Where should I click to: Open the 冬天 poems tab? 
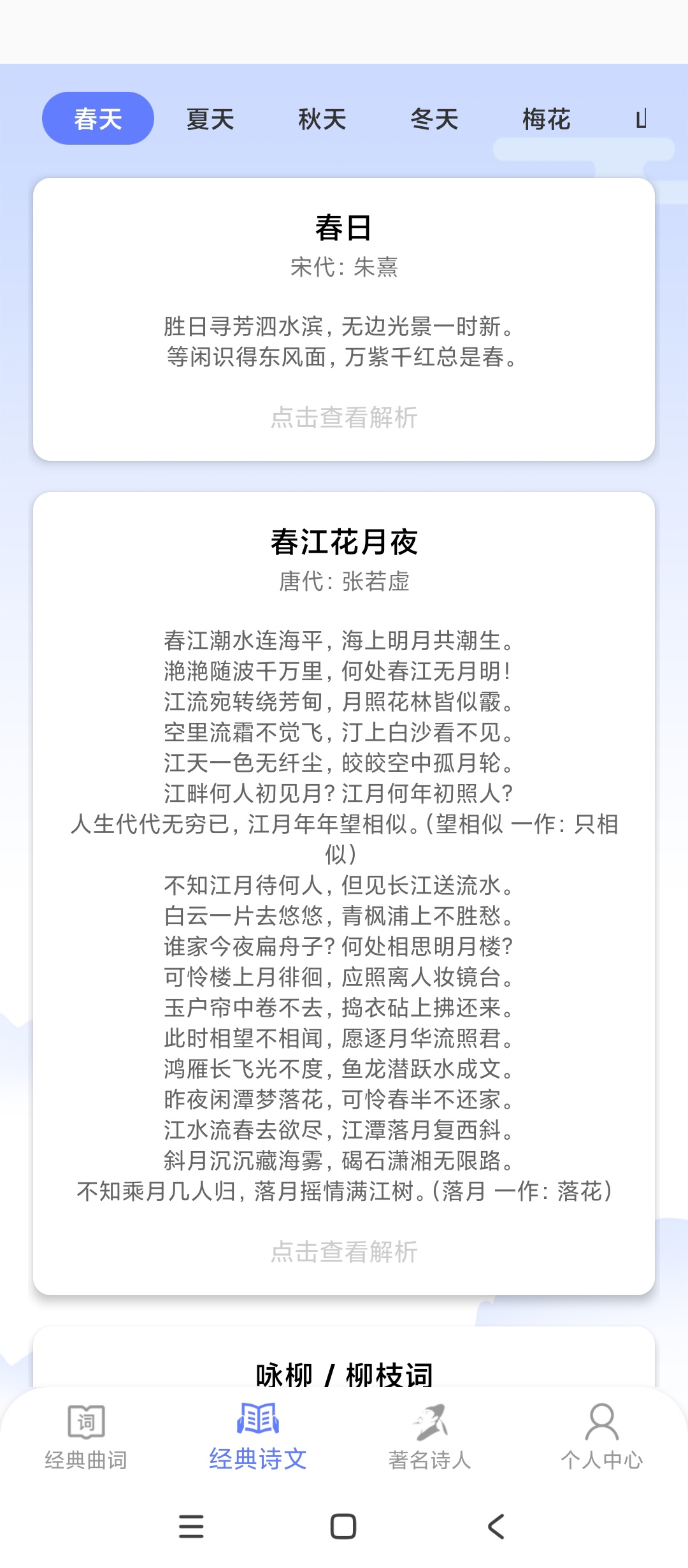(x=434, y=119)
